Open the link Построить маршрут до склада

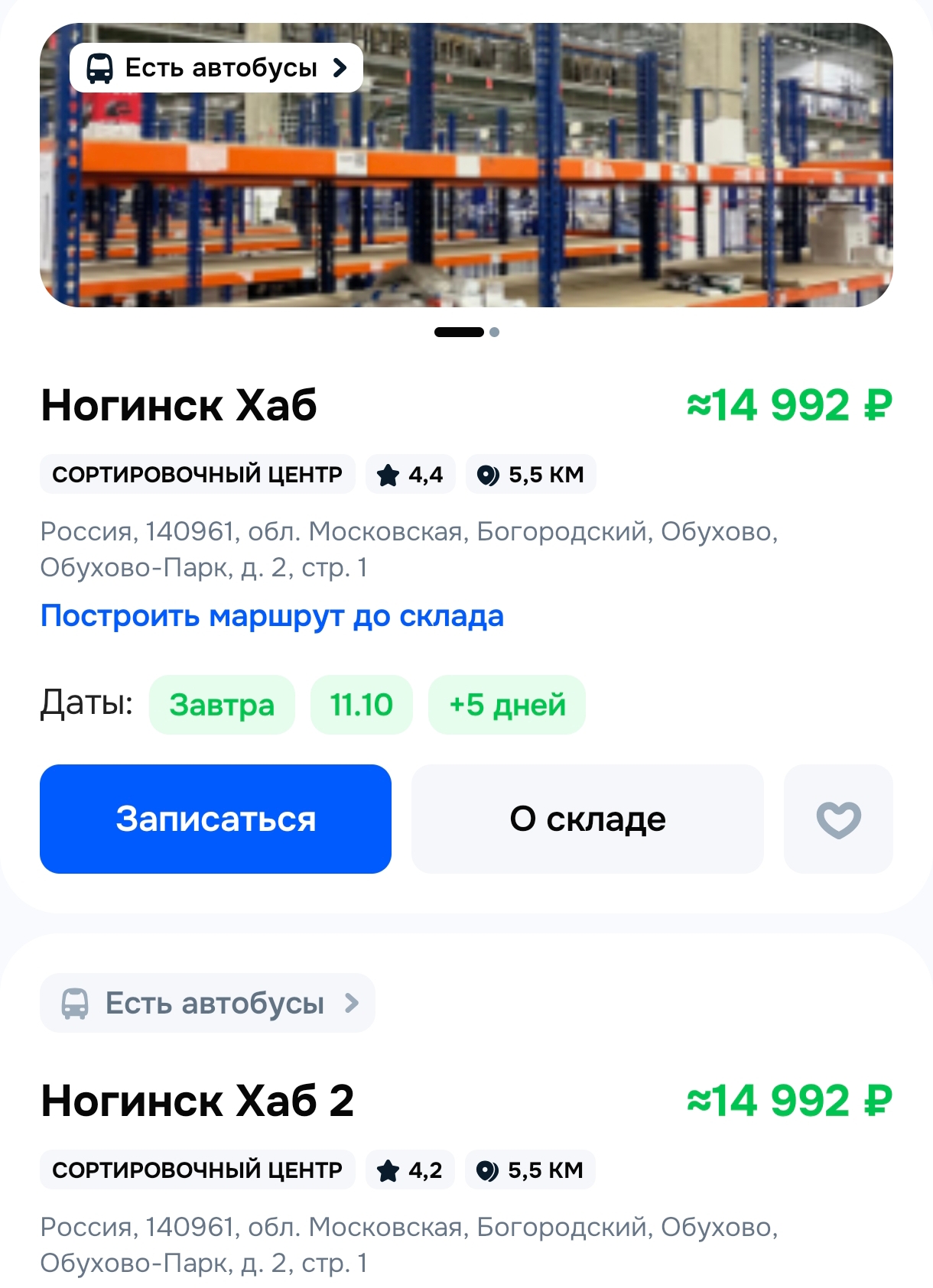coord(271,616)
